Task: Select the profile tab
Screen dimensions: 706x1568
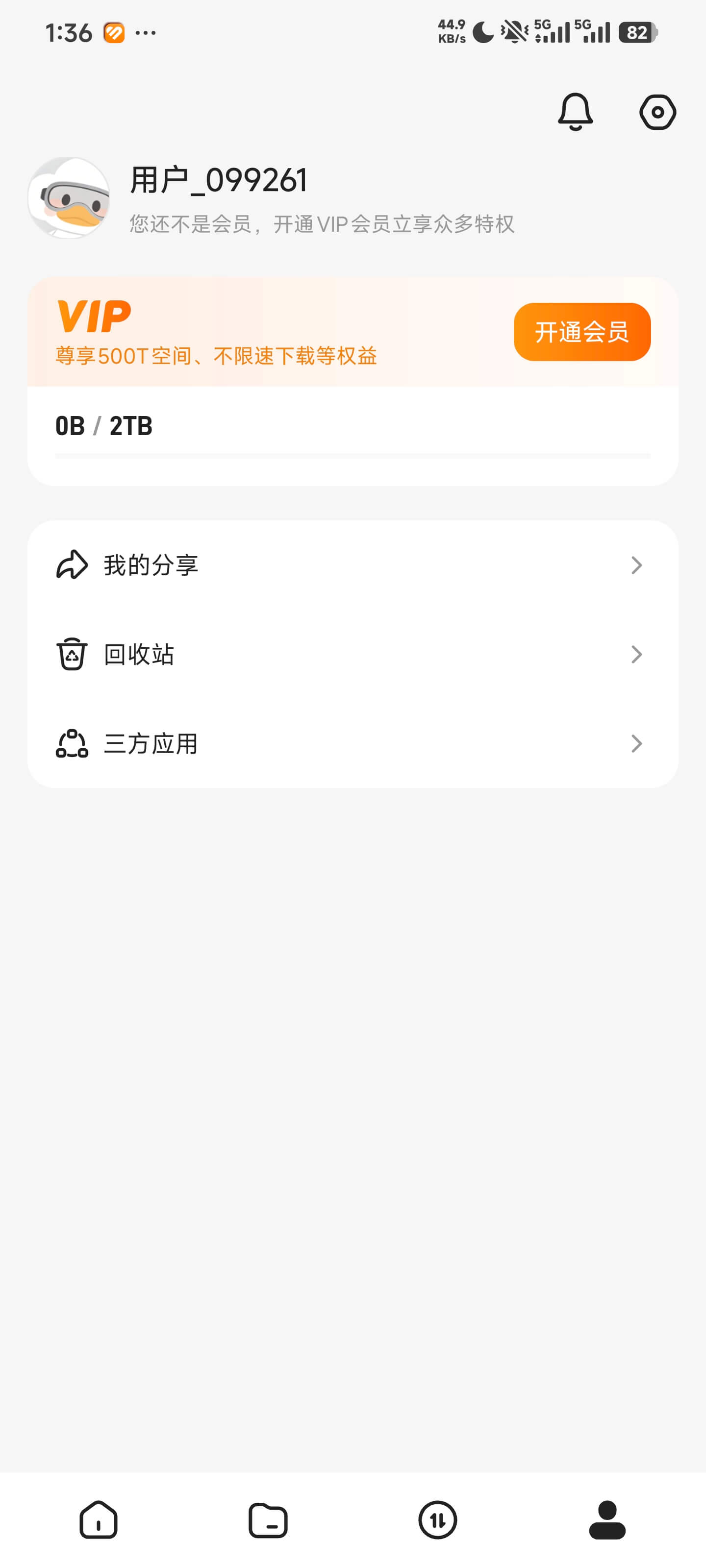Action: point(606,1520)
